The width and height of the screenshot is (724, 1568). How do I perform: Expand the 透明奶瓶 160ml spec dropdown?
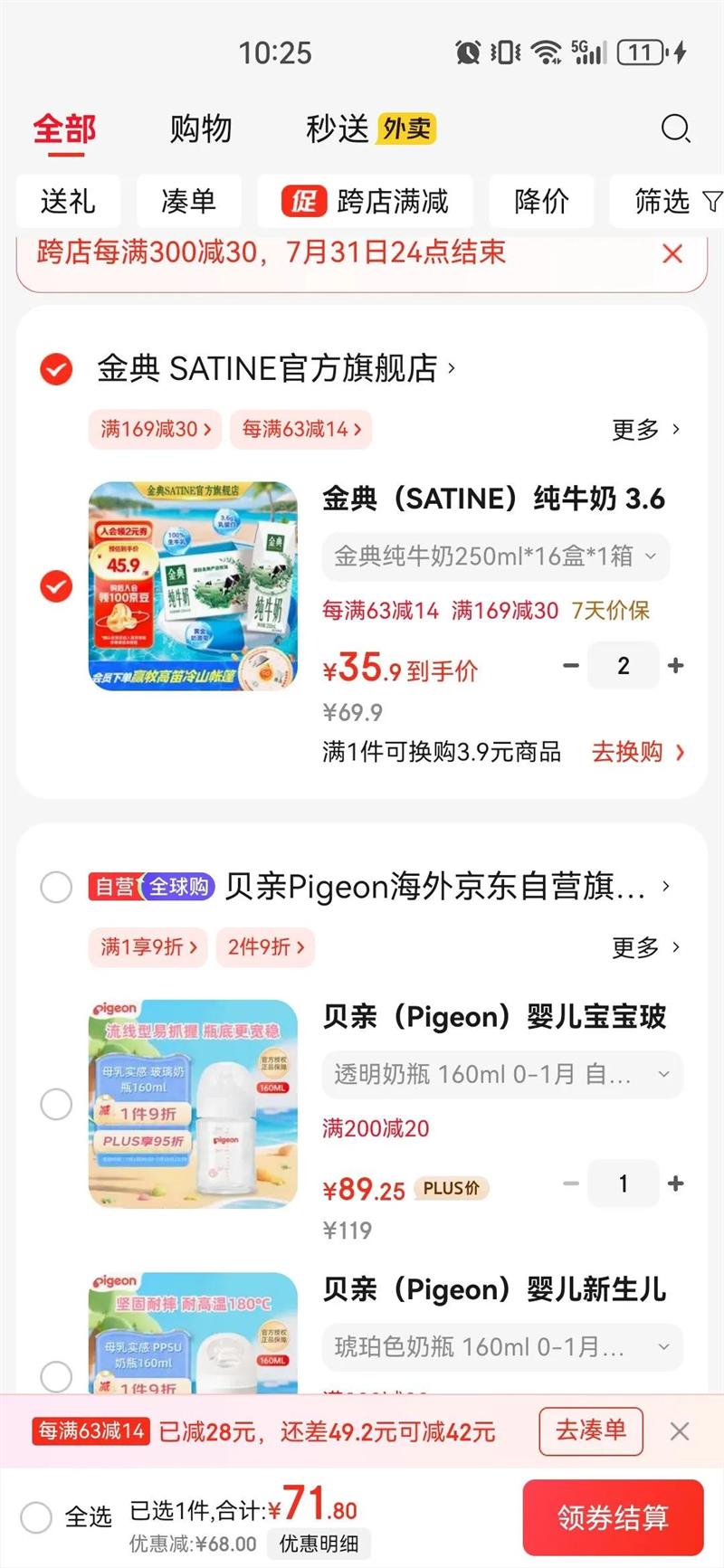coord(501,1075)
